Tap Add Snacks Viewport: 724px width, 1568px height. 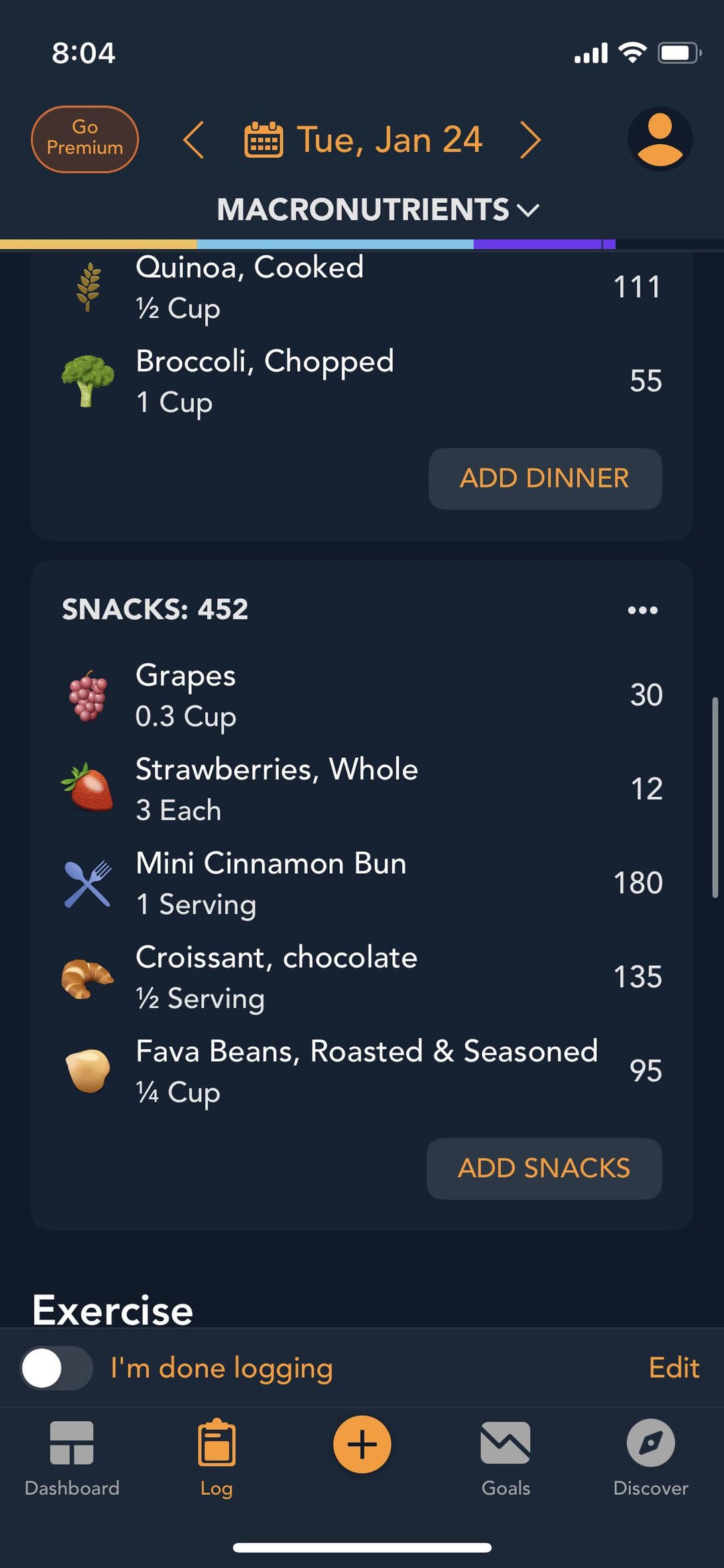pyautogui.click(x=544, y=1168)
